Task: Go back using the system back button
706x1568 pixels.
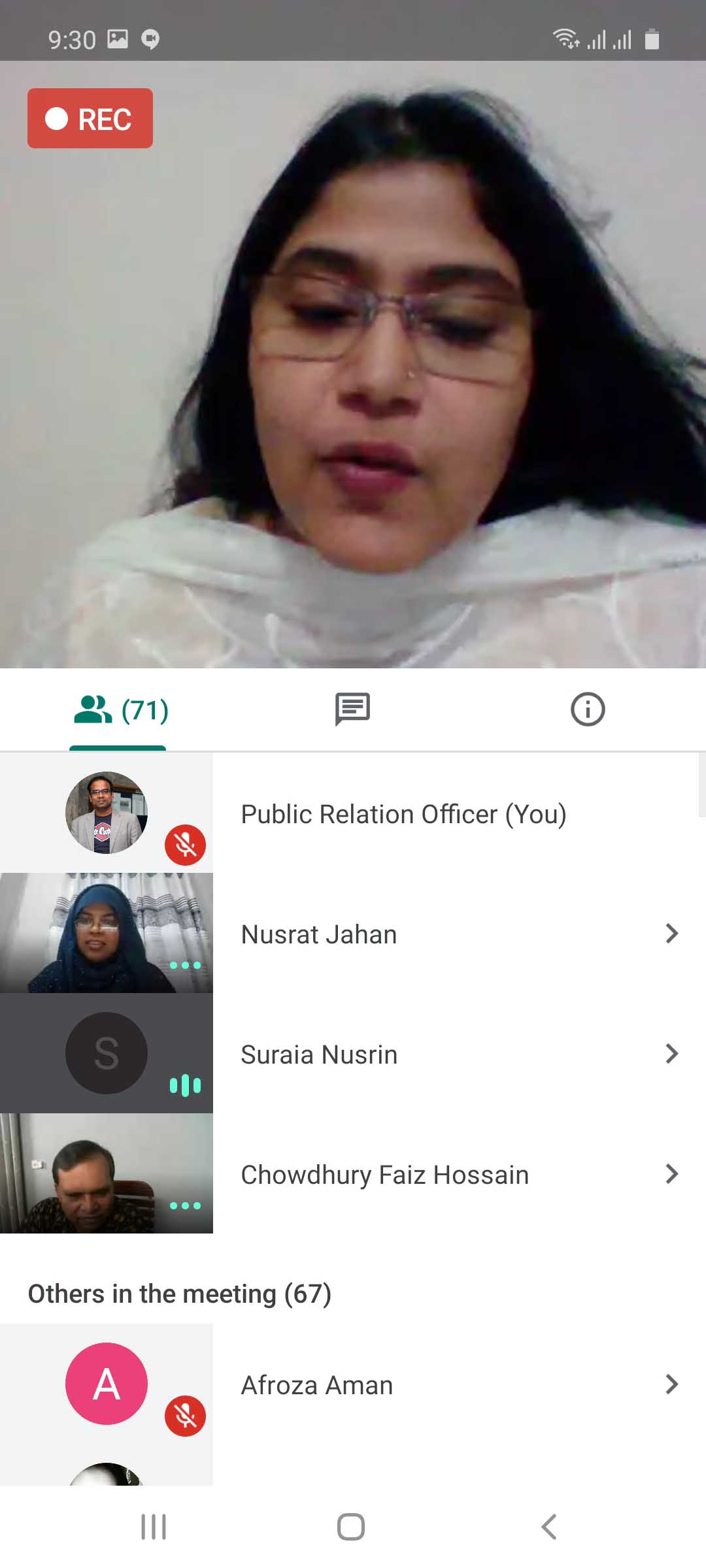Action: pyautogui.click(x=549, y=1527)
